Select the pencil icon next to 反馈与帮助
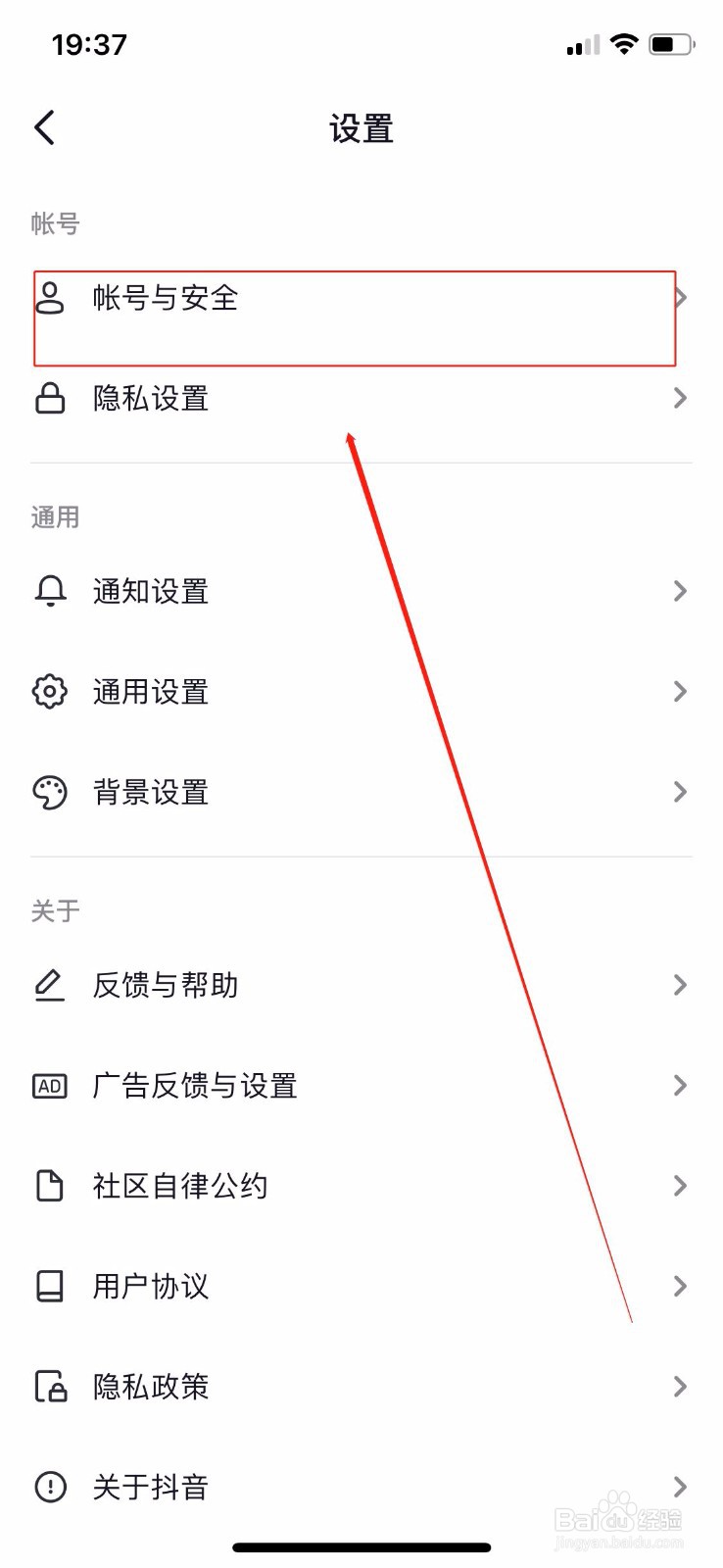Image resolution: width=723 pixels, height=1568 pixels. (x=50, y=985)
